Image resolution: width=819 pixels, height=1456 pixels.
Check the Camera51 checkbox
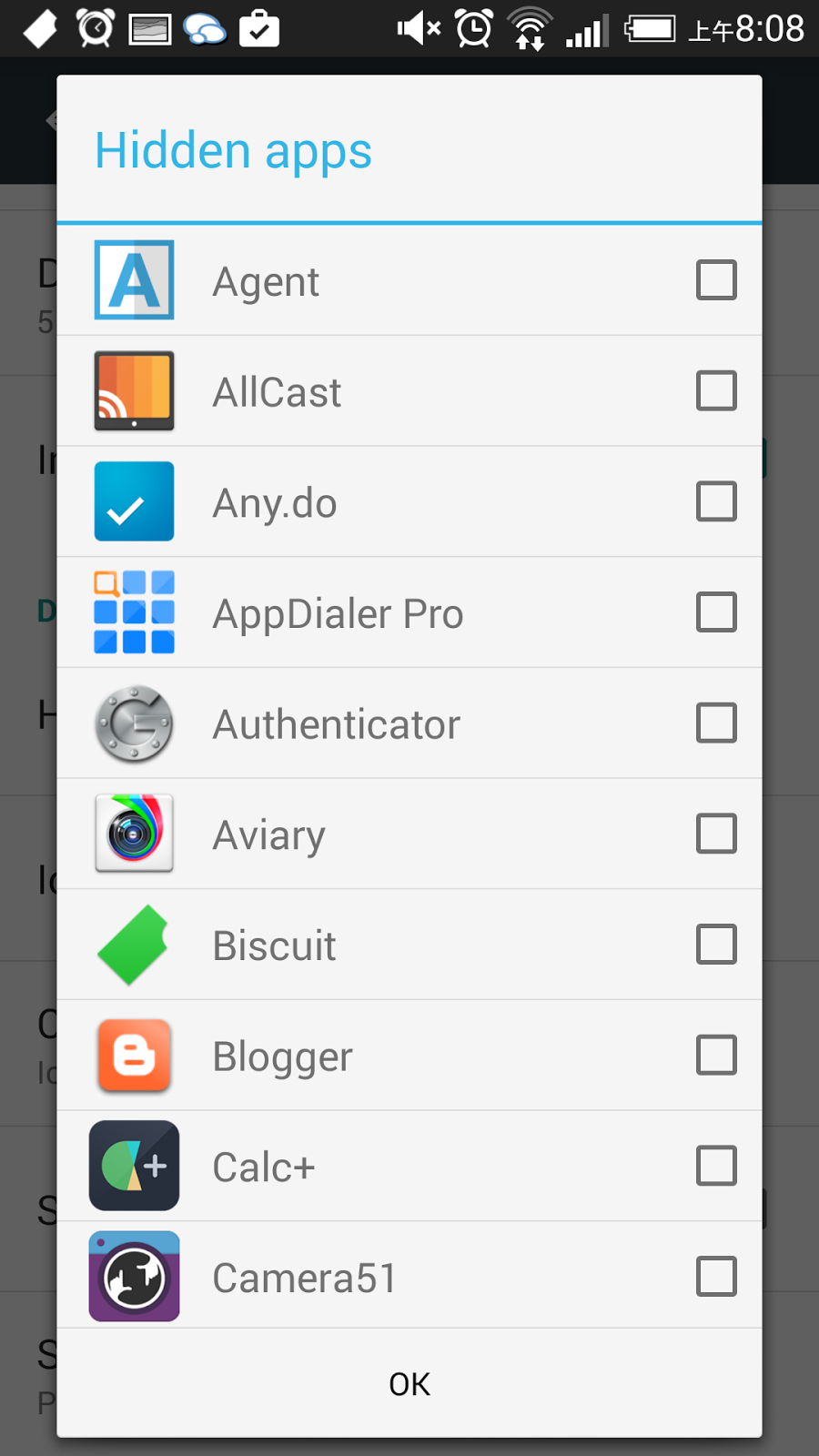716,1277
